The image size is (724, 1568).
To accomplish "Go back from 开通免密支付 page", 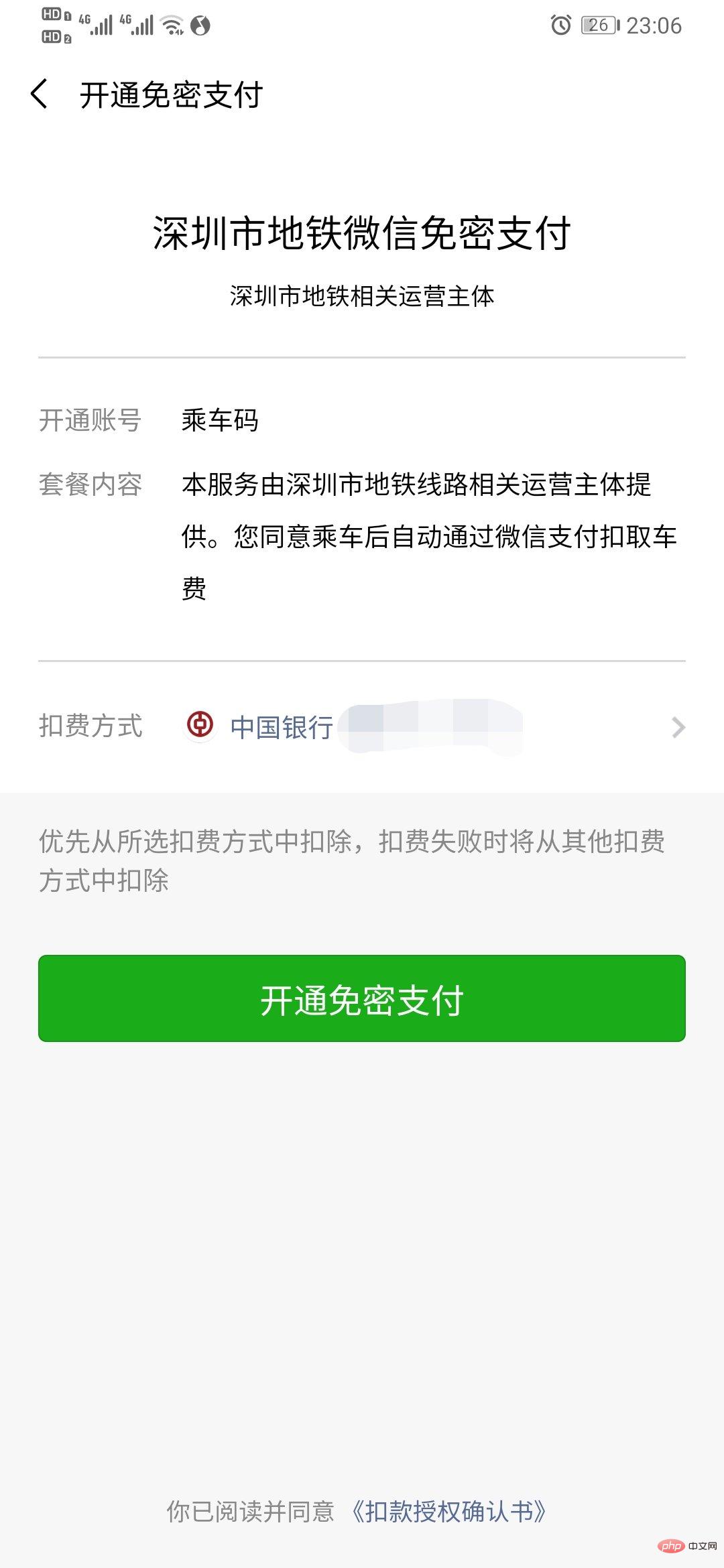I will click(x=40, y=94).
